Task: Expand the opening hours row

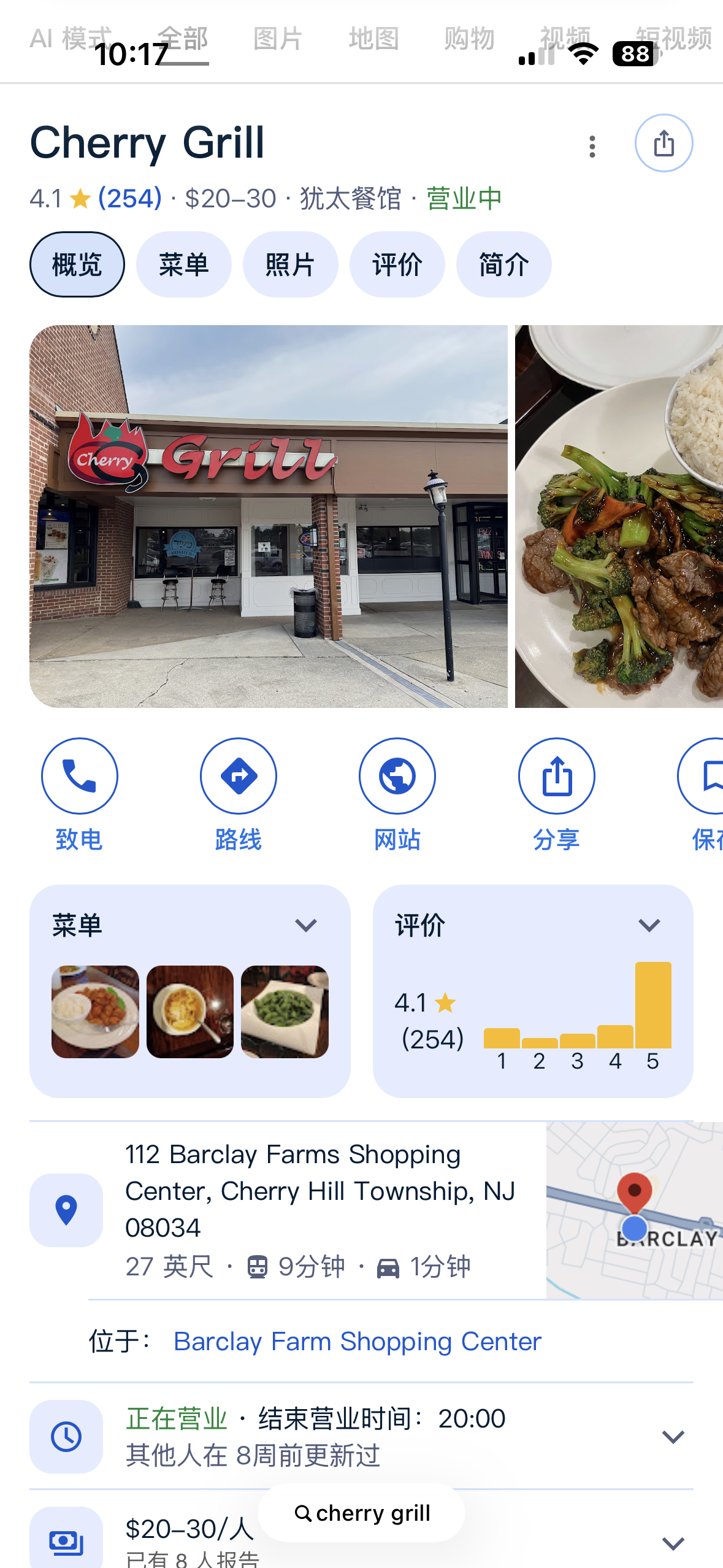Action: (x=673, y=1437)
